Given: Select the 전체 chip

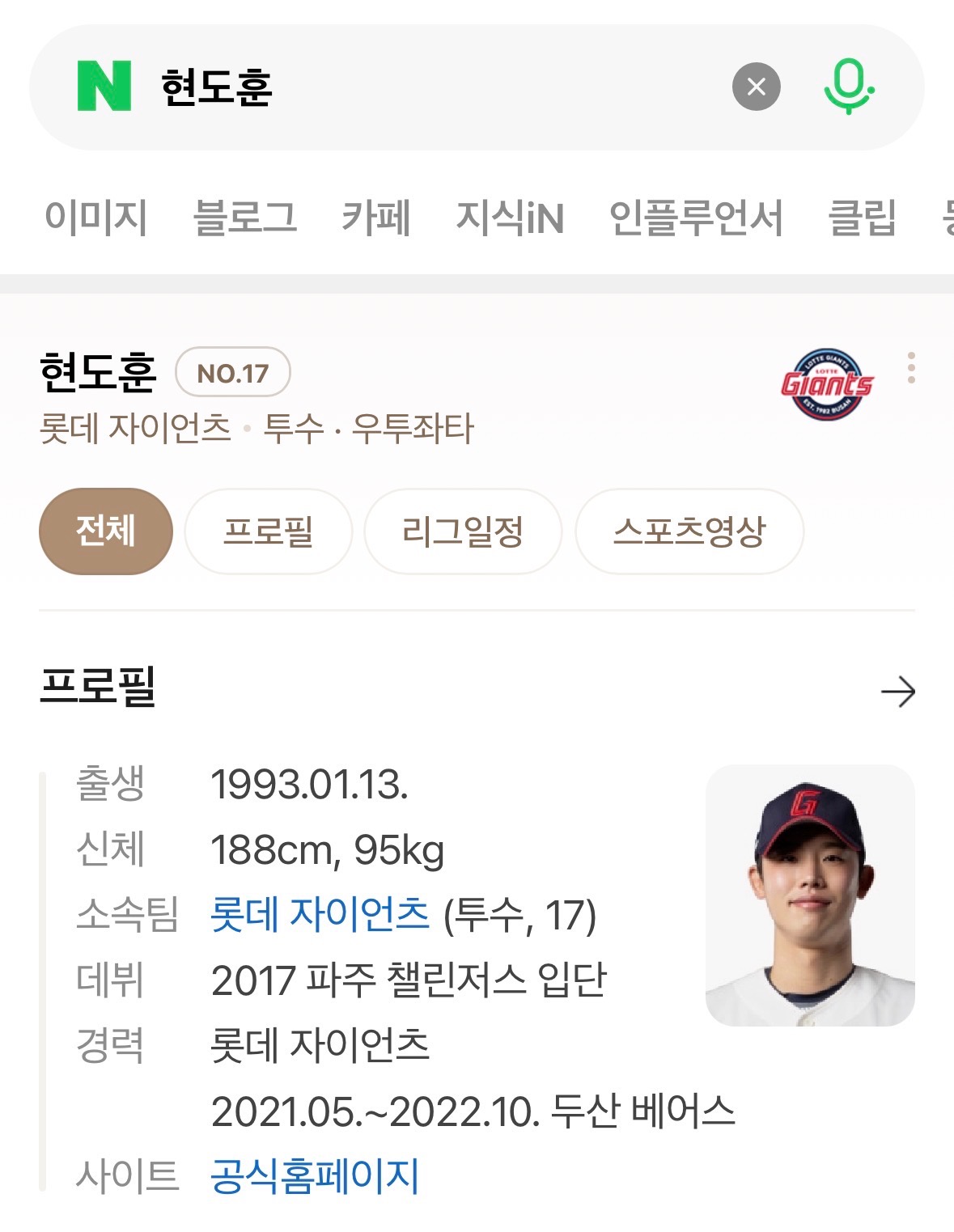Looking at the screenshot, I should pos(105,531).
